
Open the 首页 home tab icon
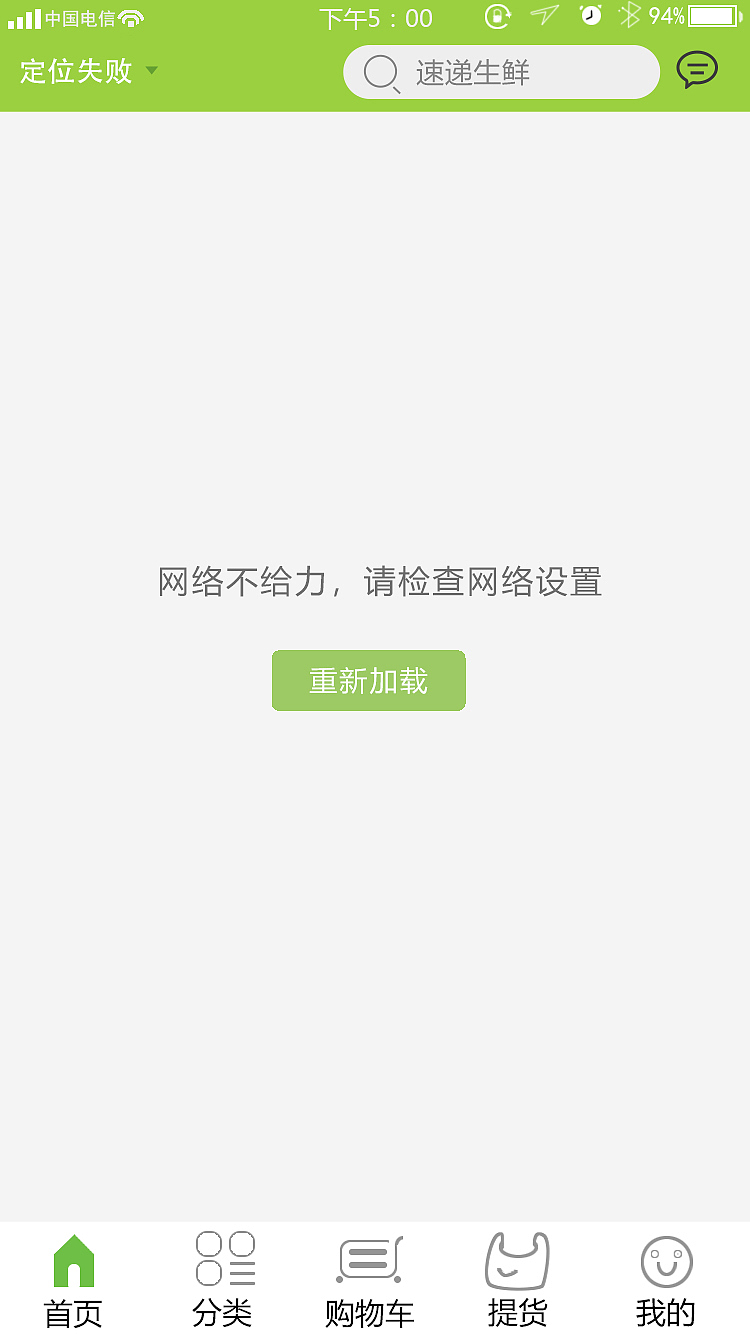(73, 1264)
